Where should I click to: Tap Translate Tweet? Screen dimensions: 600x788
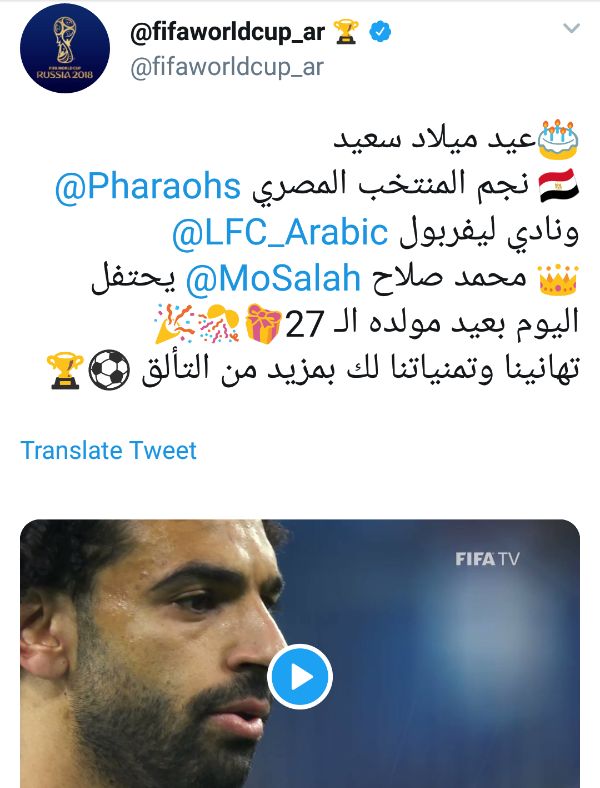click(109, 450)
